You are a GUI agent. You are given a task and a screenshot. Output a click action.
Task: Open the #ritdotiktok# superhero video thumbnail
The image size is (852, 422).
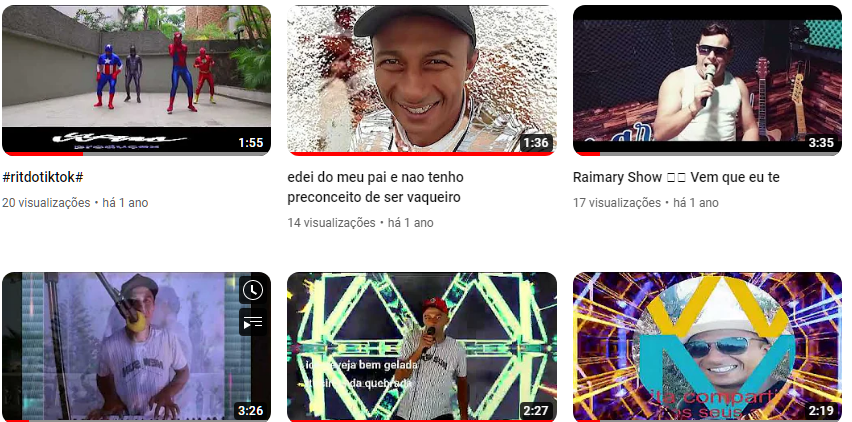click(x=136, y=80)
